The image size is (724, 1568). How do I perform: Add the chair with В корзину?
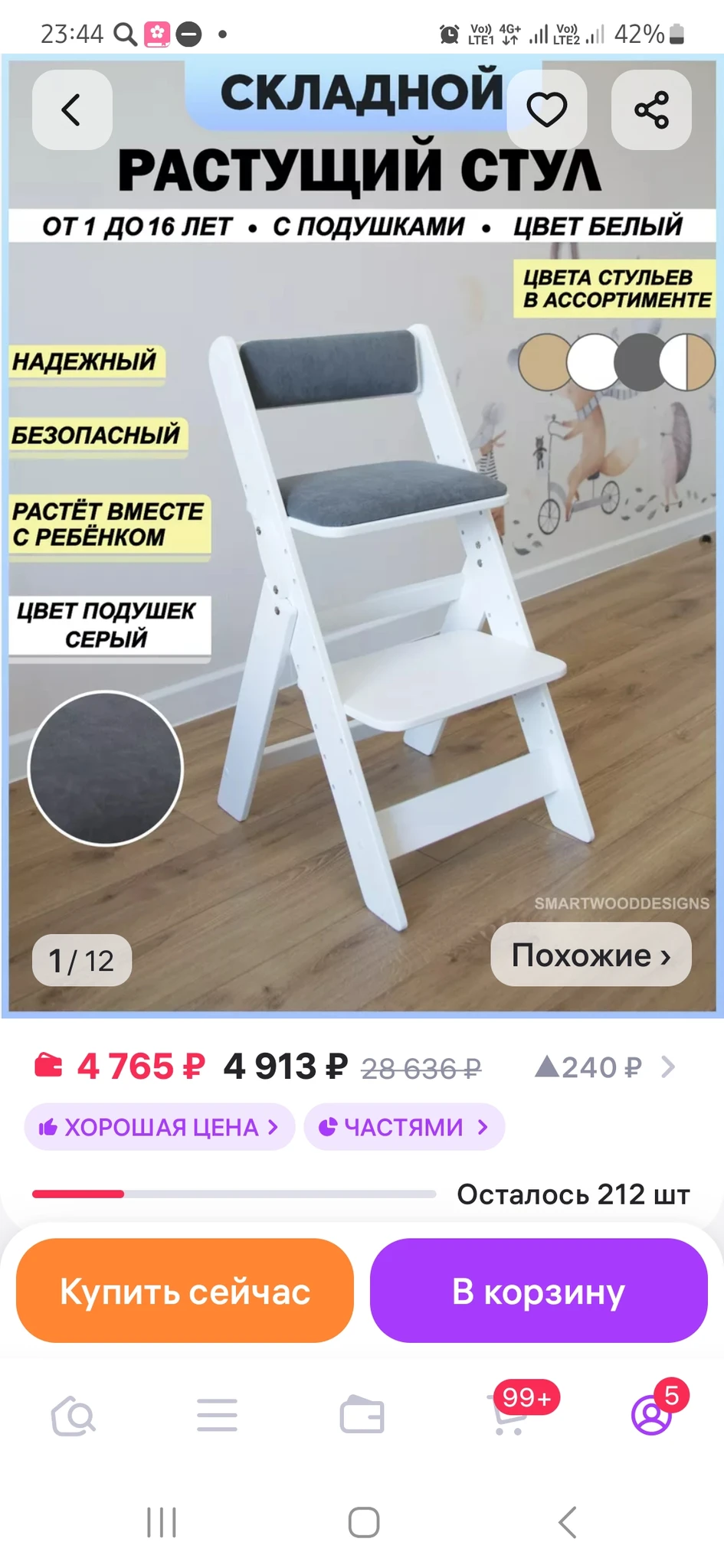click(539, 1291)
